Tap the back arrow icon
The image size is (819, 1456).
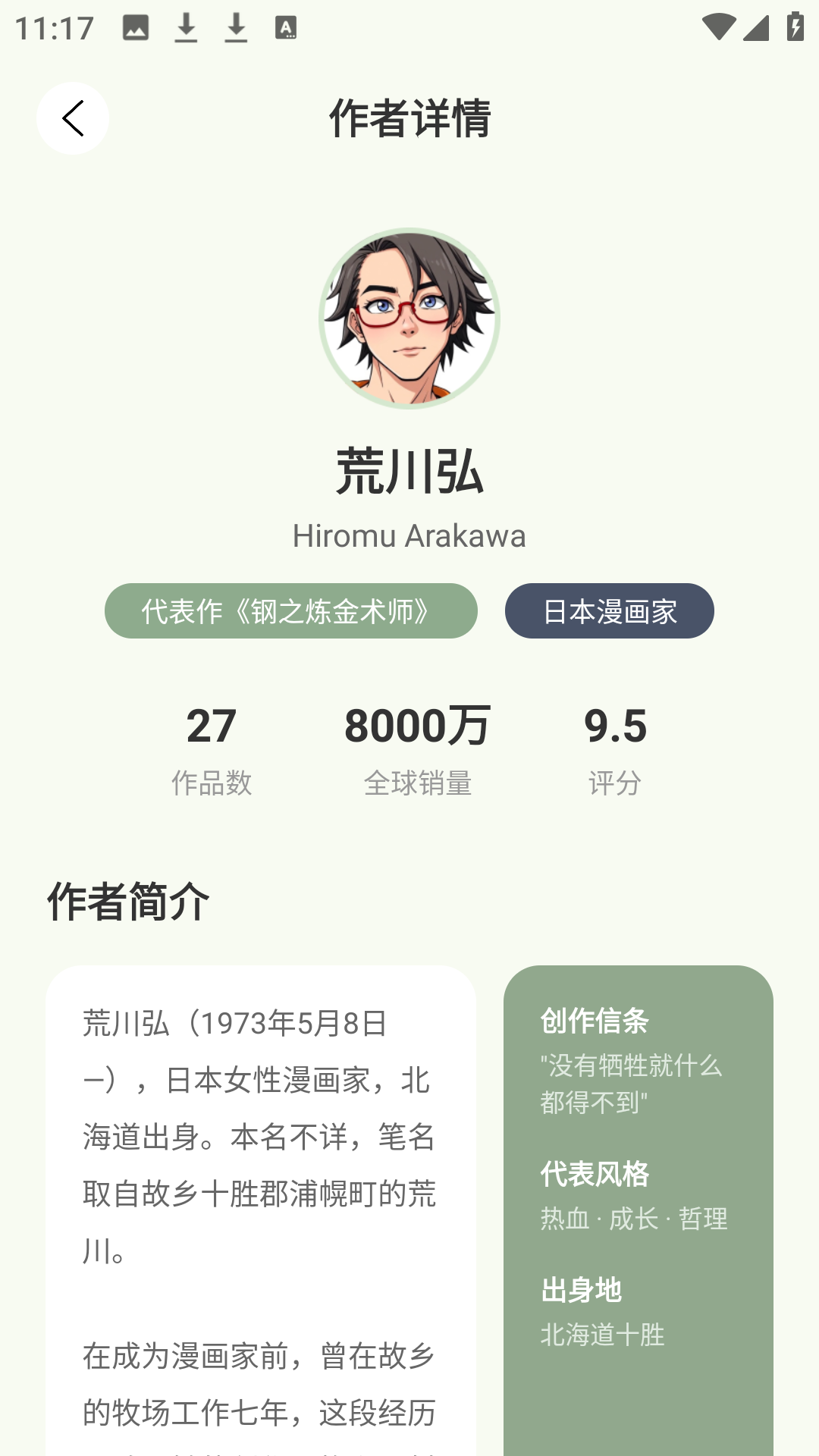(x=73, y=118)
